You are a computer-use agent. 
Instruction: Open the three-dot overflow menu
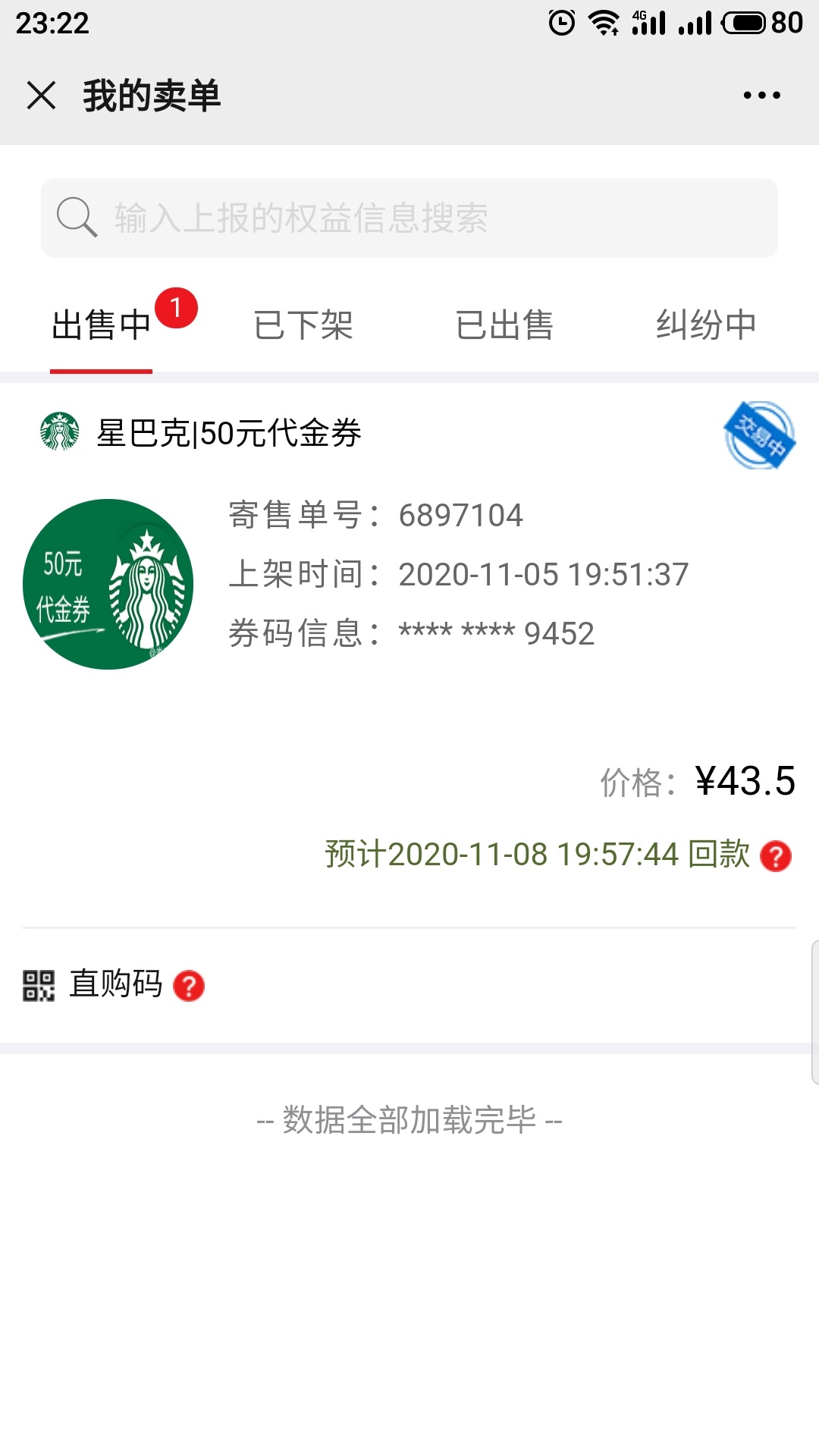pyautogui.click(x=761, y=96)
